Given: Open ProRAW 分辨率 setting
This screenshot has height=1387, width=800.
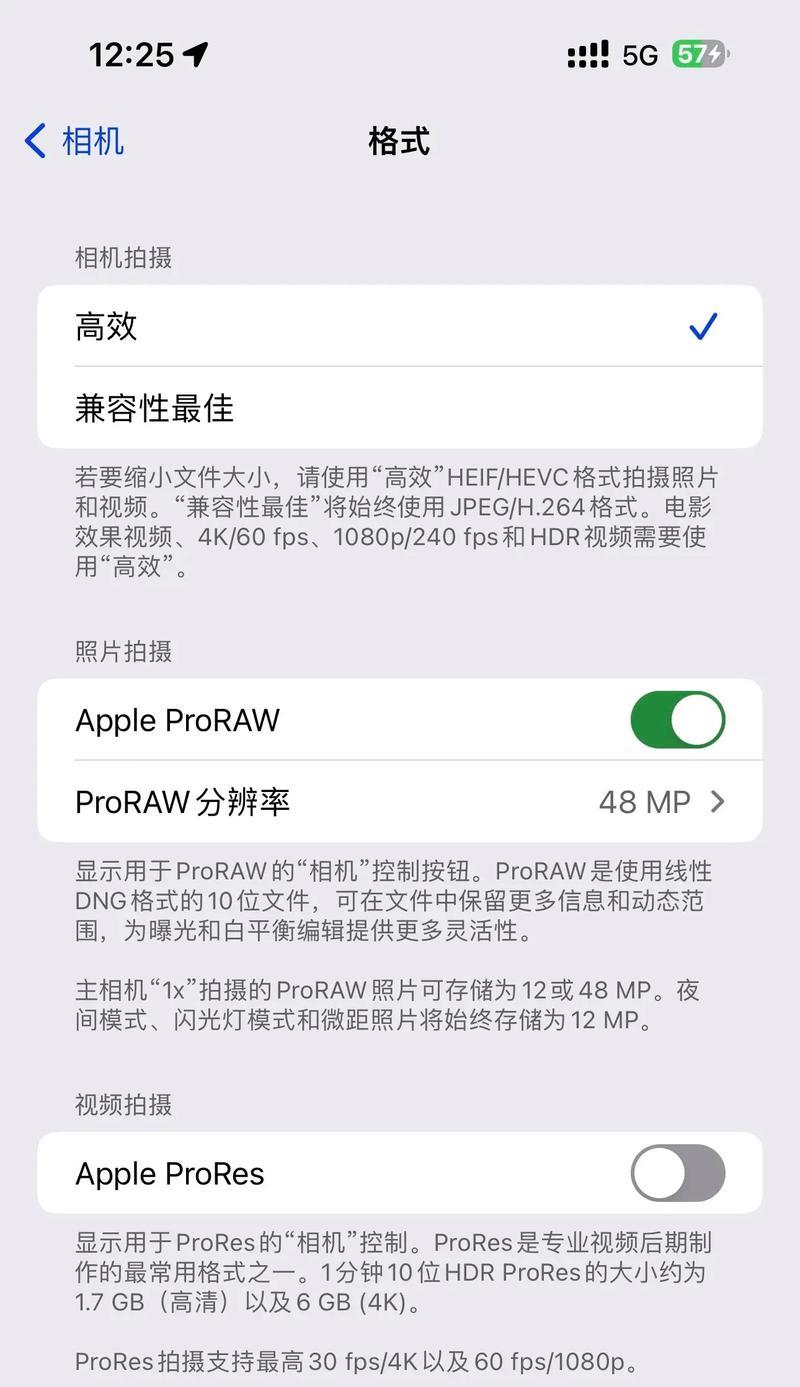Looking at the screenshot, I should [x=398, y=802].
